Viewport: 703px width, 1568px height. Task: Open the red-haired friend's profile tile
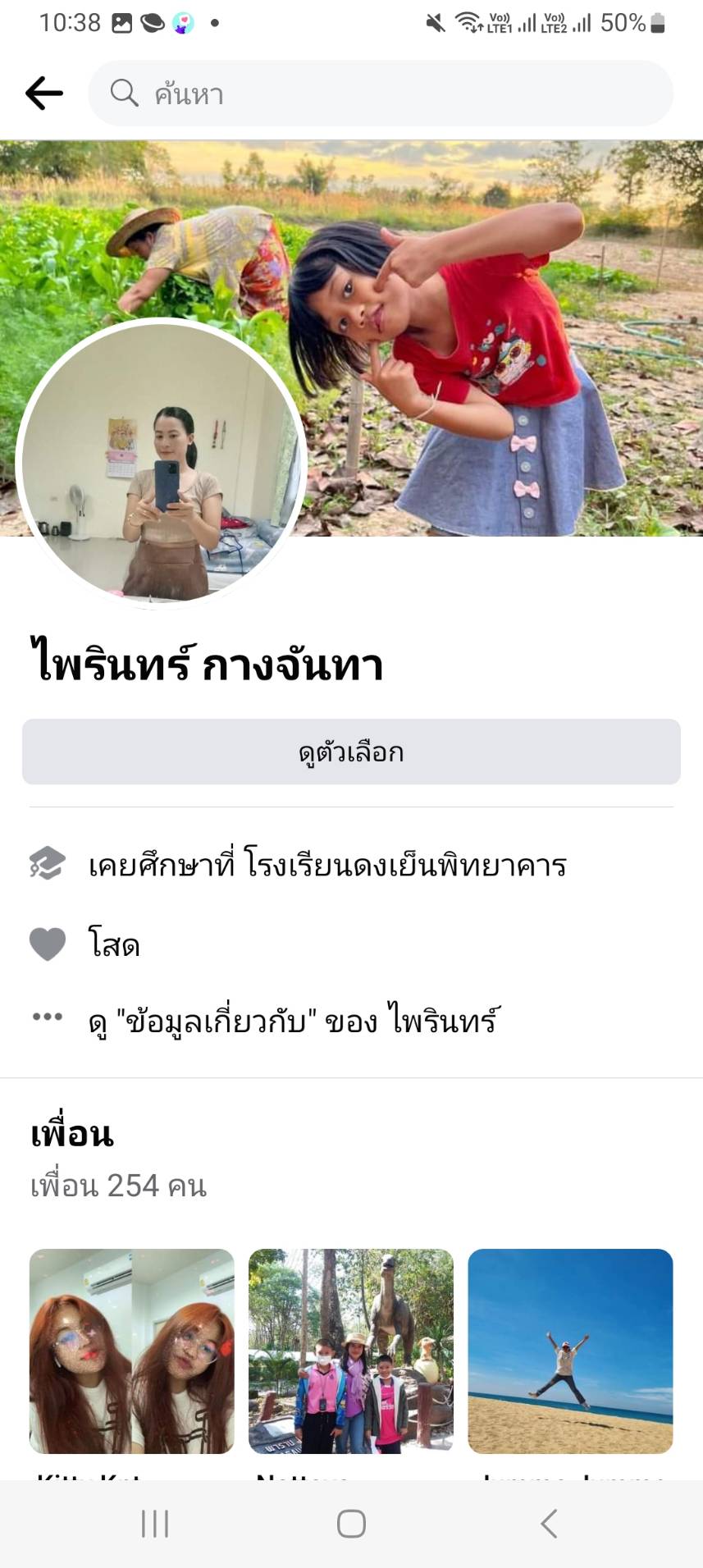[x=132, y=1351]
